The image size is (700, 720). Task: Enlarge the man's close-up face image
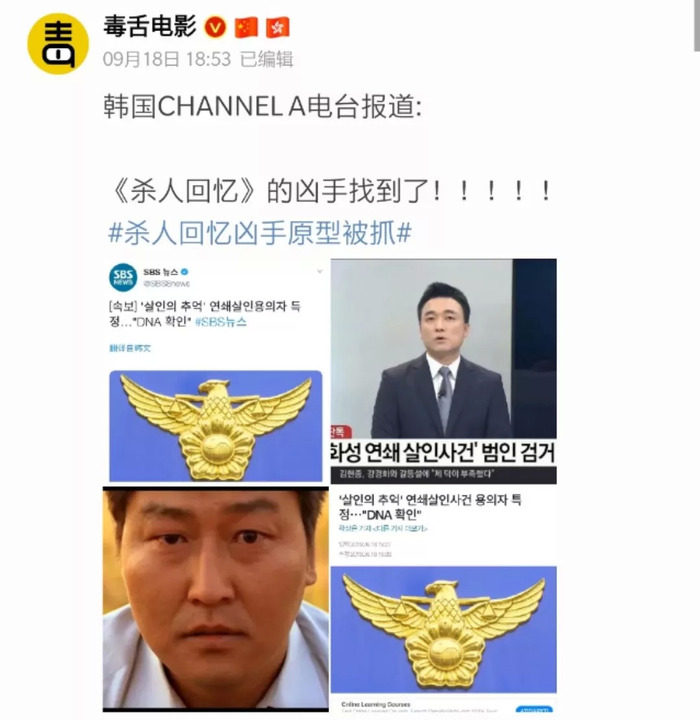point(215,598)
